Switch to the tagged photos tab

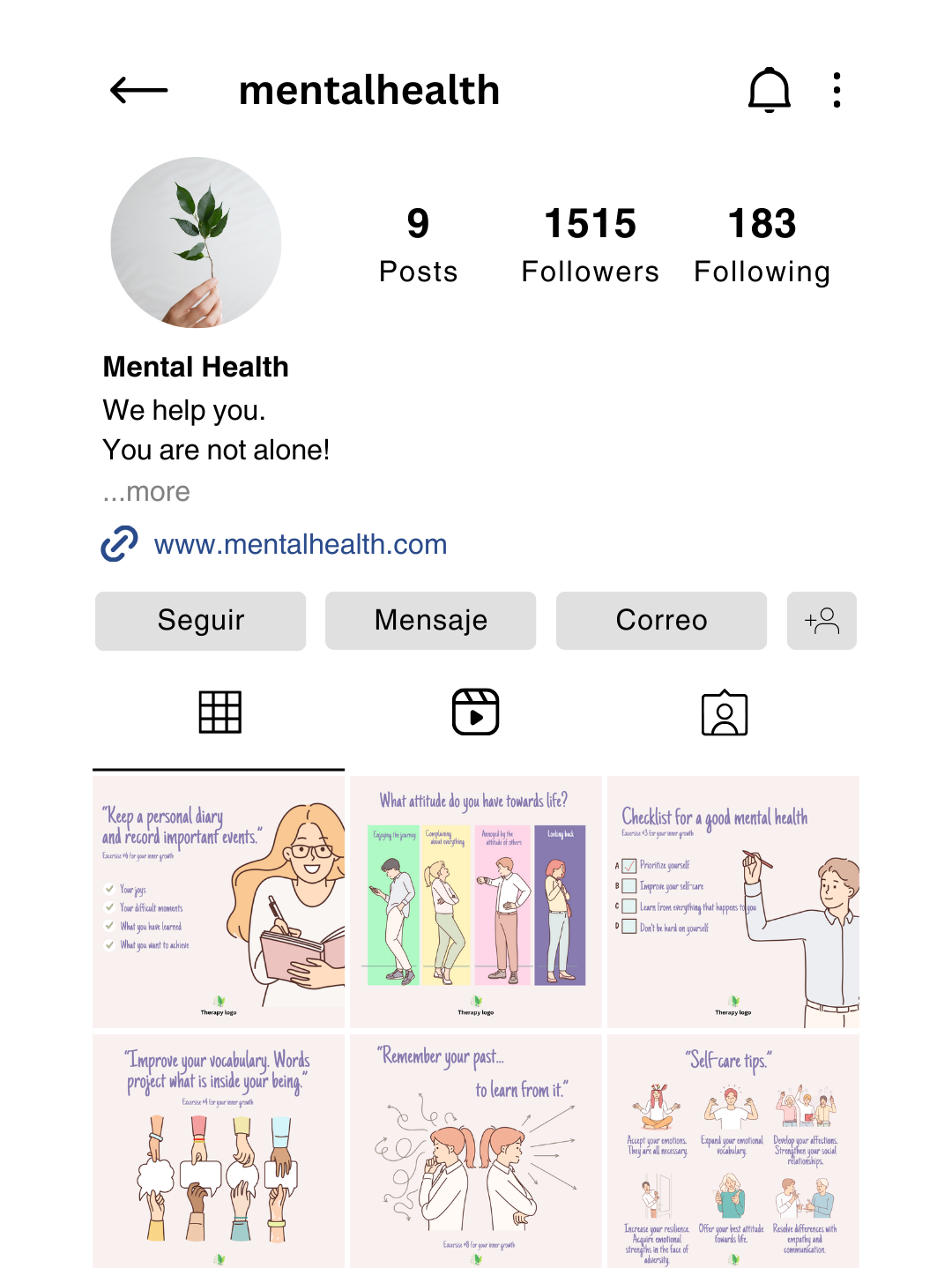[x=725, y=712]
